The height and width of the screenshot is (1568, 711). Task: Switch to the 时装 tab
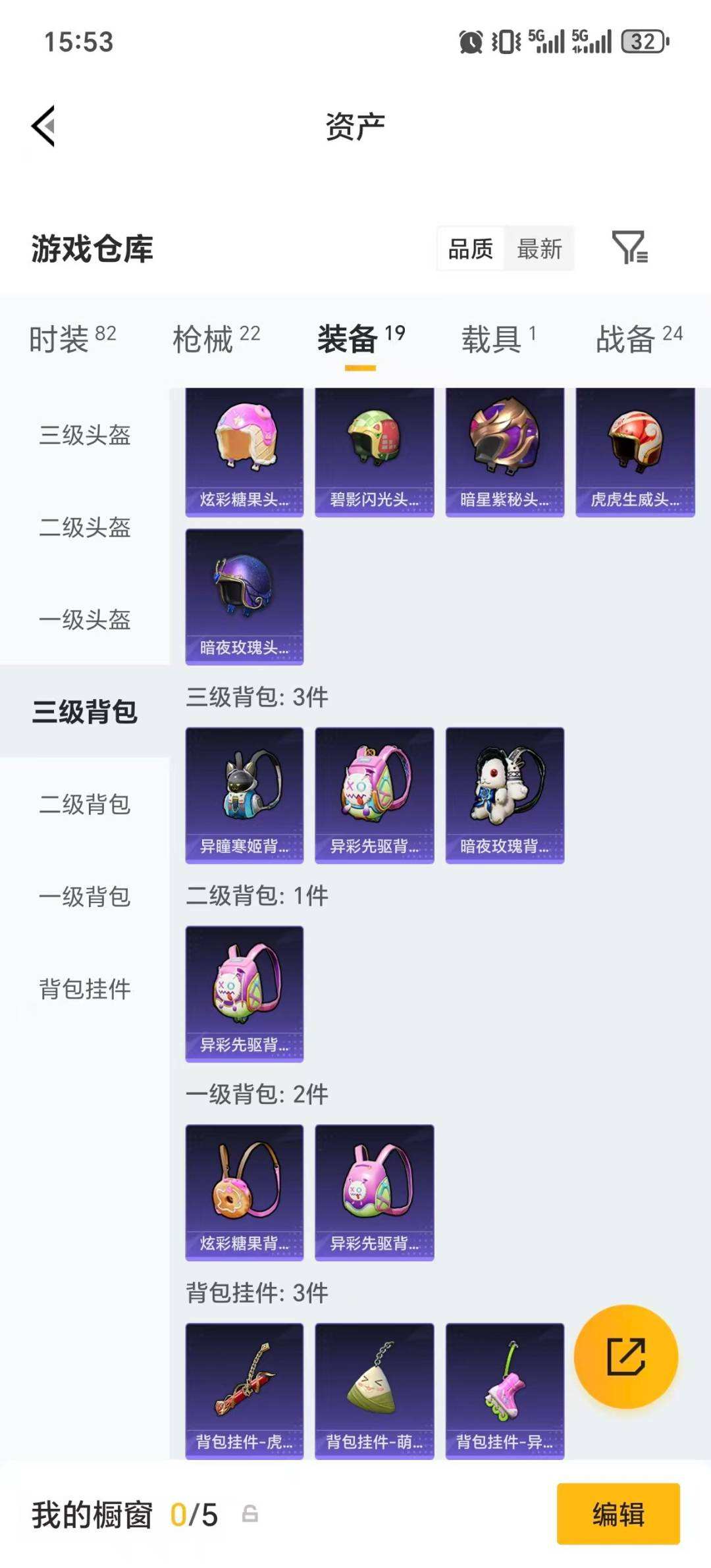click(x=72, y=338)
